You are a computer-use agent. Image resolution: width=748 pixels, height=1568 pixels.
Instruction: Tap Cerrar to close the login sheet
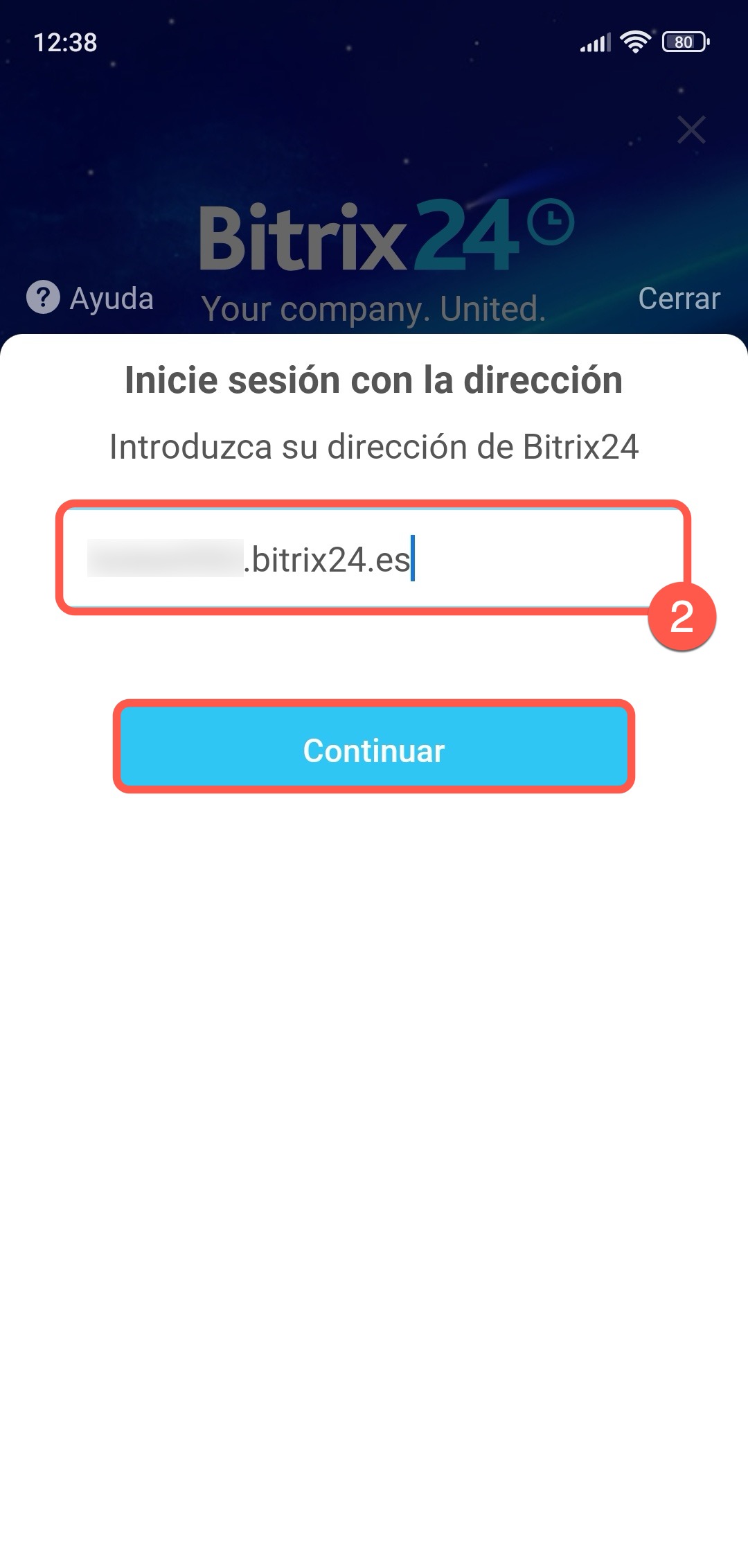coord(679,299)
